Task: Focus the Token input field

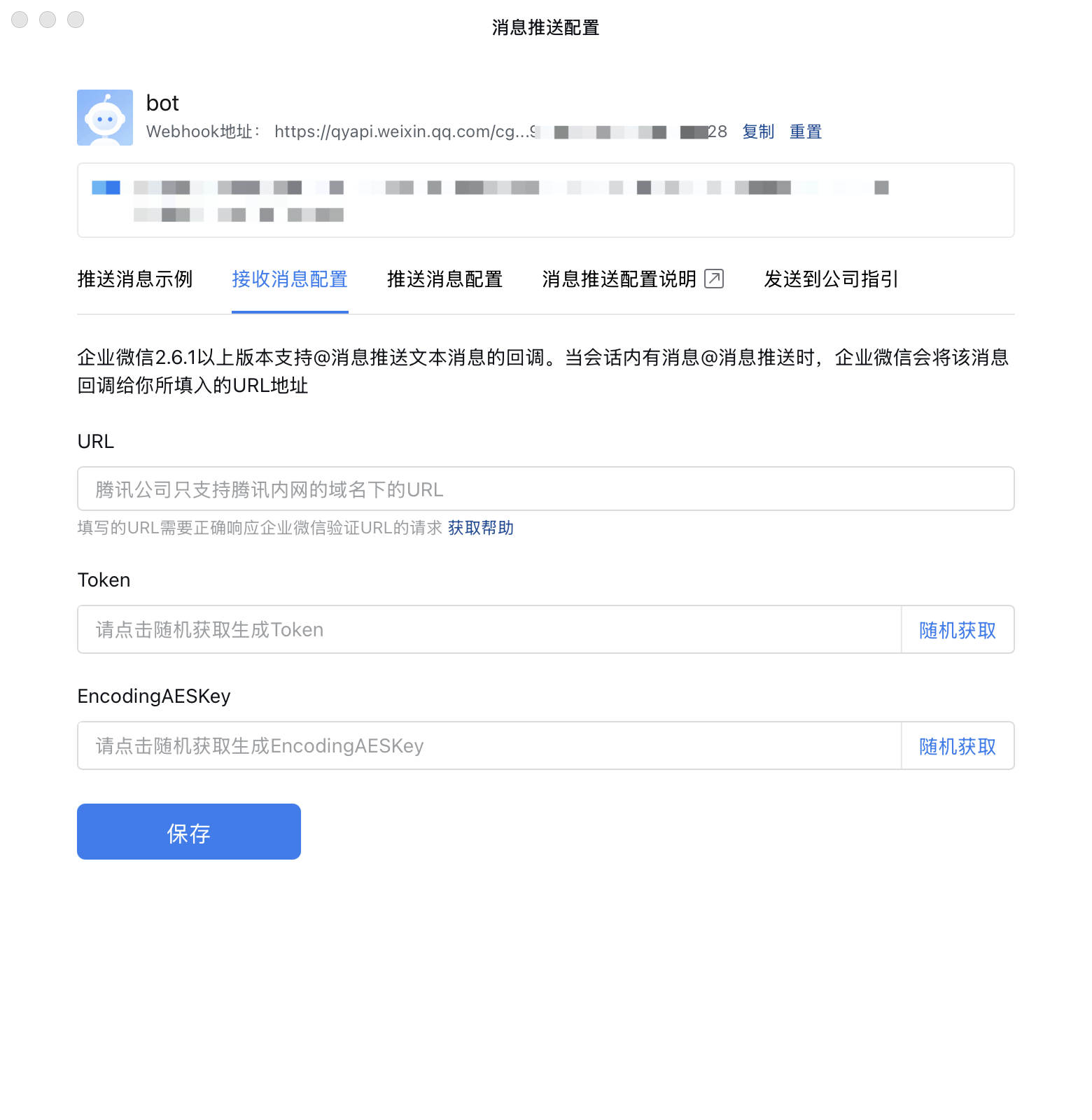Action: [x=489, y=630]
